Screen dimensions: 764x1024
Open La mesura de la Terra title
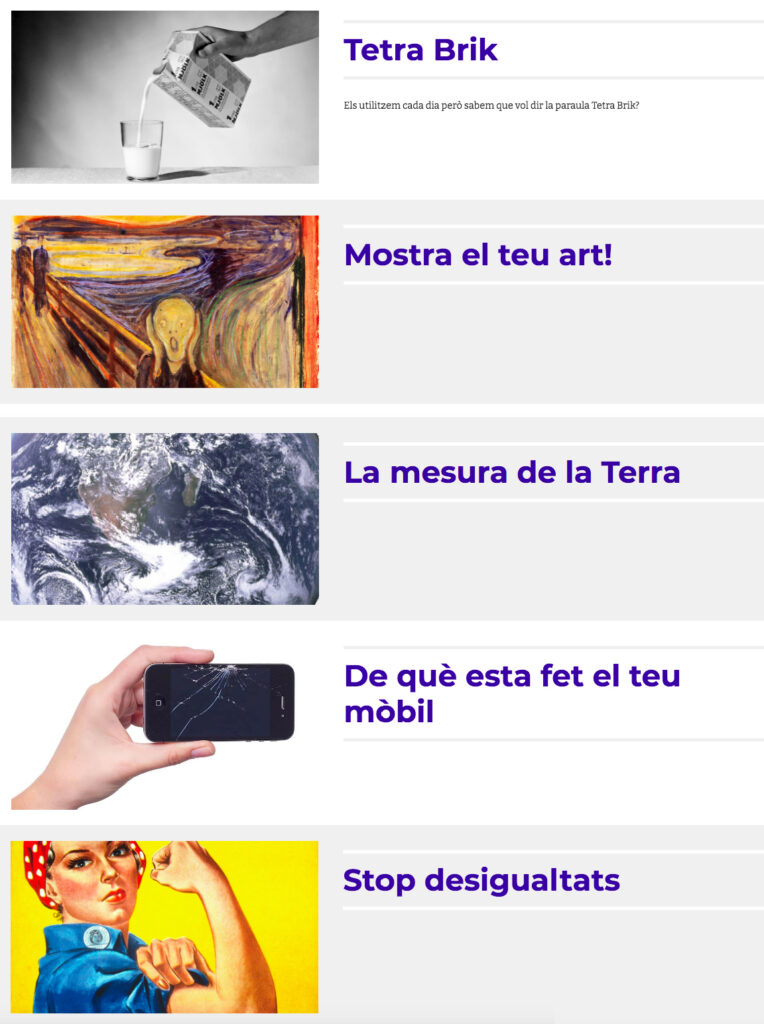point(511,472)
